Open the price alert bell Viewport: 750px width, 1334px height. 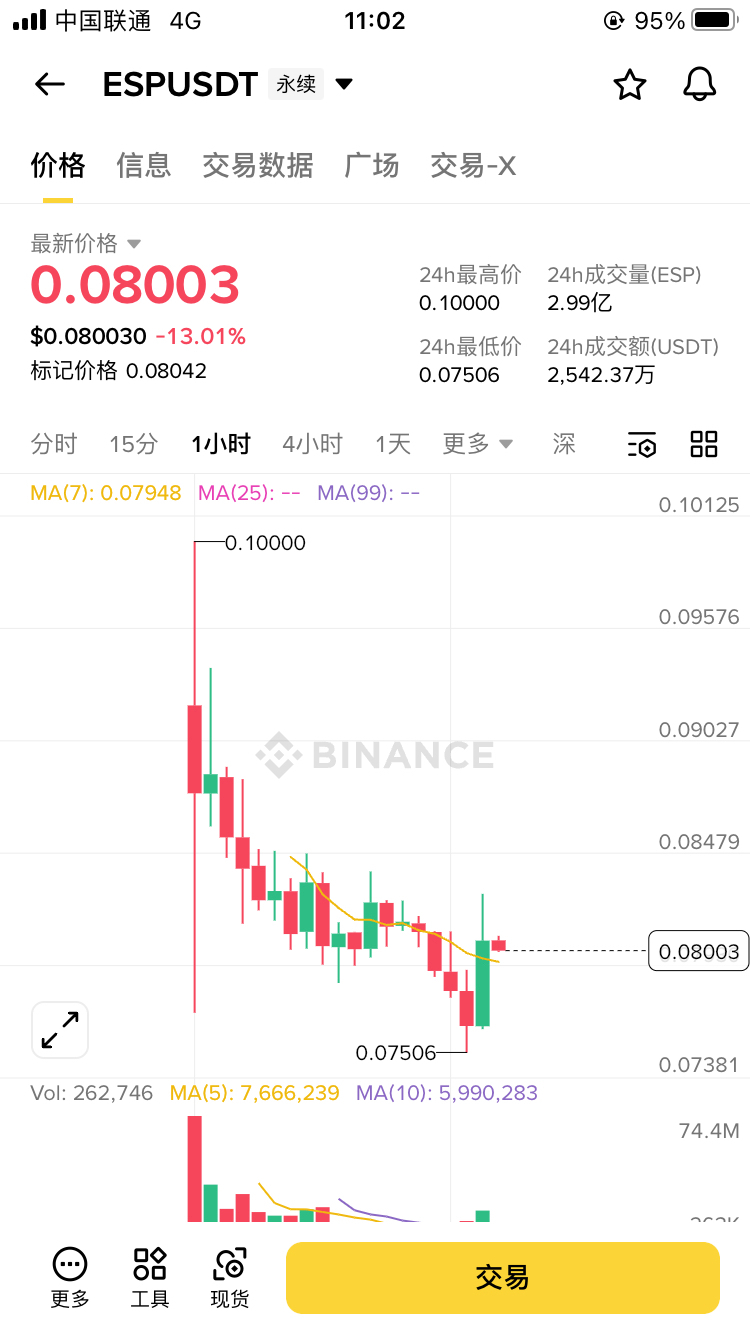[700, 85]
